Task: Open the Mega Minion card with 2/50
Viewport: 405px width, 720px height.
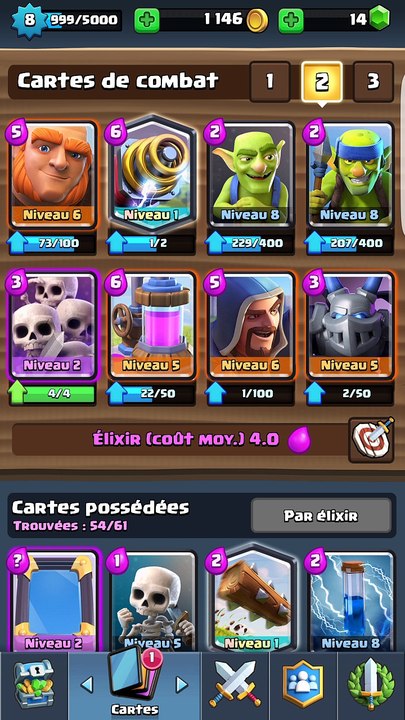Action: 350,326
